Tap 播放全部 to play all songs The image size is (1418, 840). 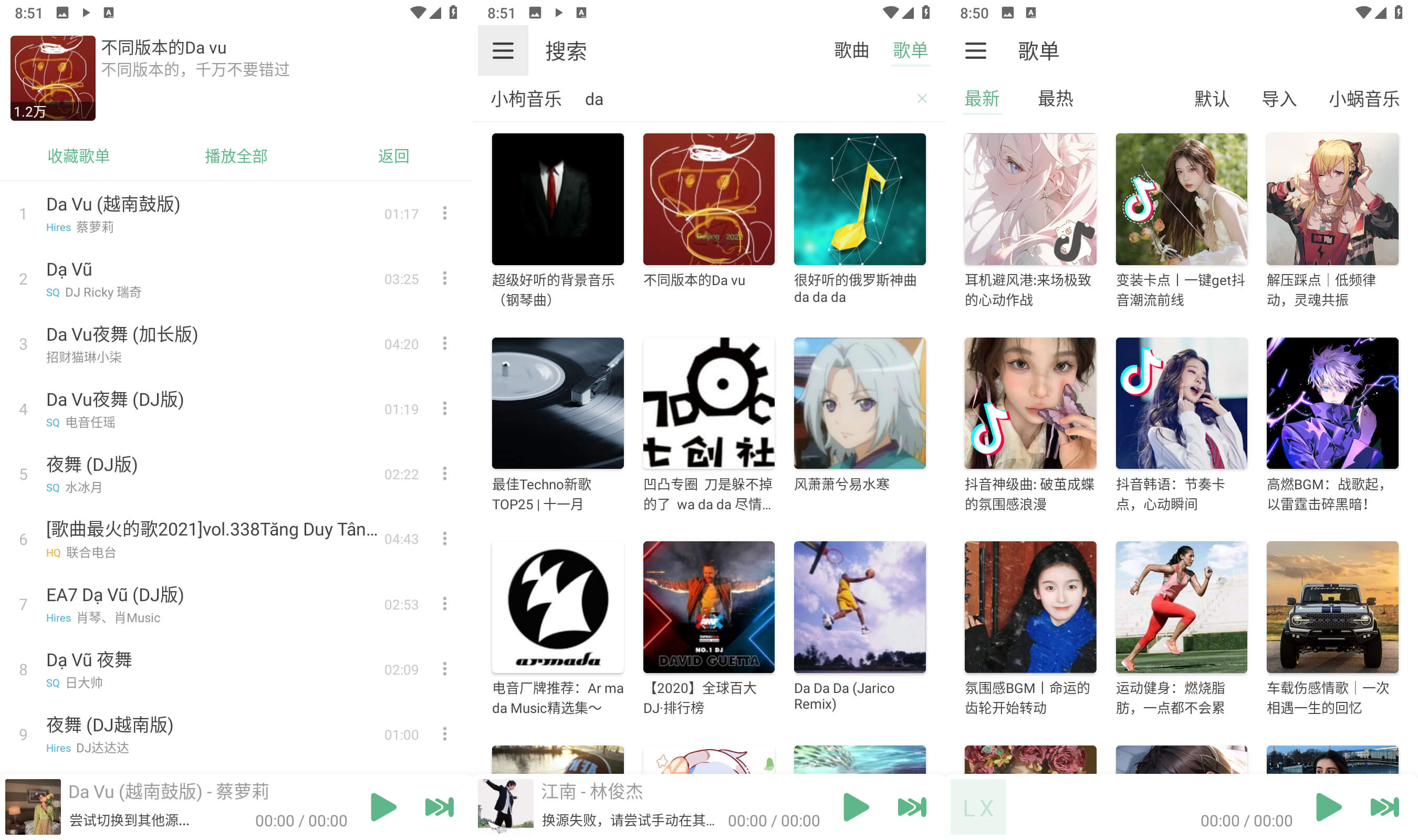(x=236, y=156)
